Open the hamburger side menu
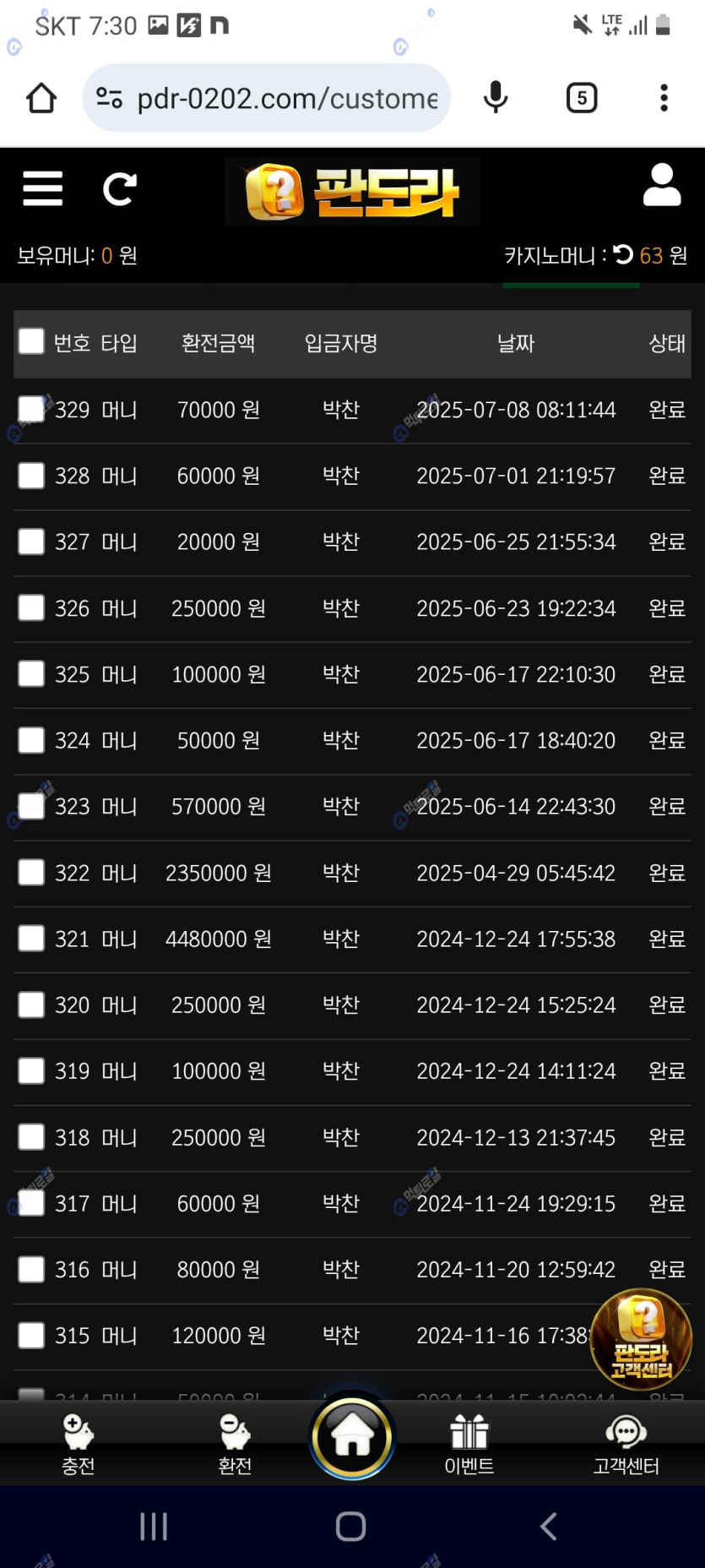 click(42, 188)
